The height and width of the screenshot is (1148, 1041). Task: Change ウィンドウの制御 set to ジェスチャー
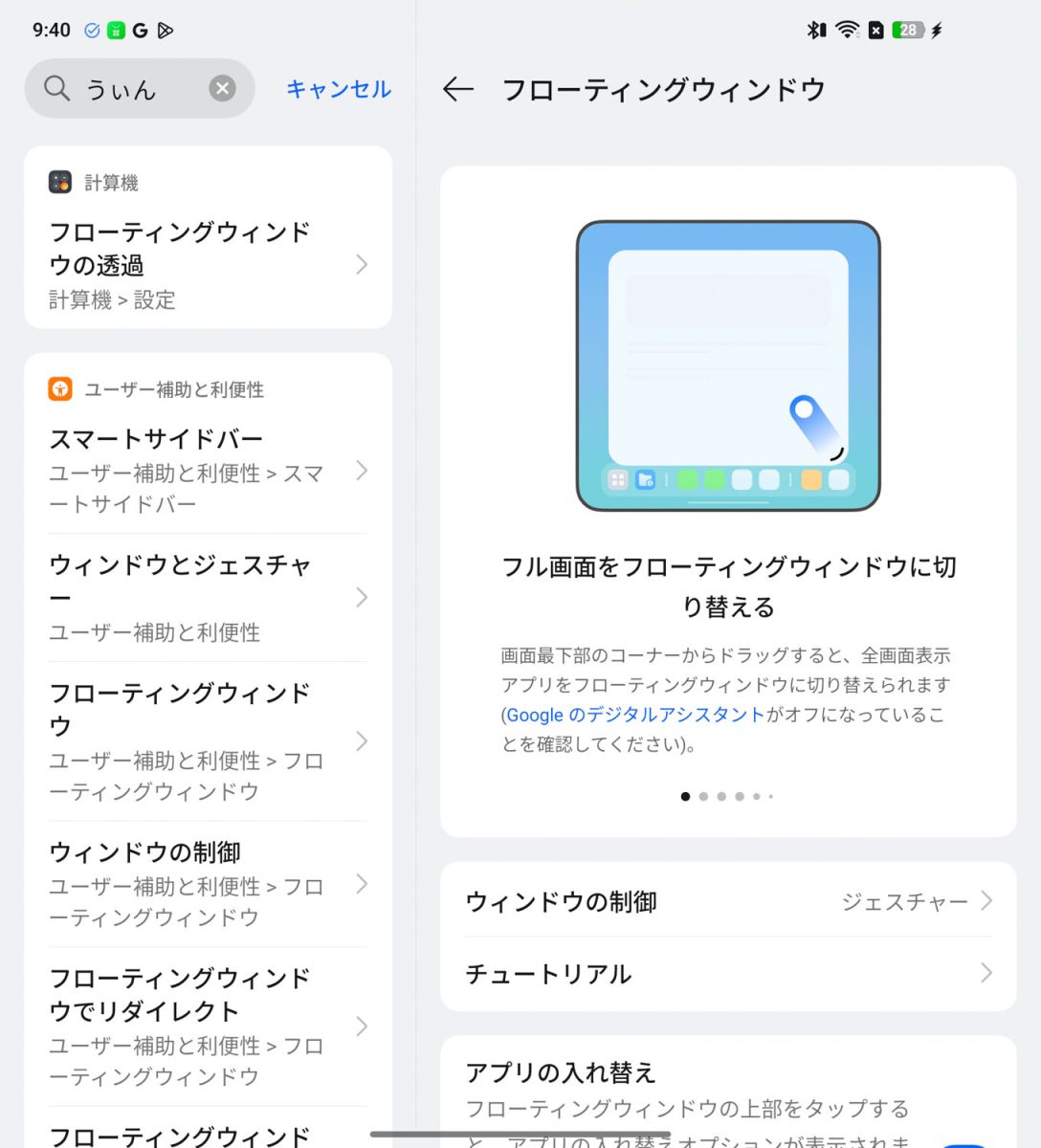(727, 901)
